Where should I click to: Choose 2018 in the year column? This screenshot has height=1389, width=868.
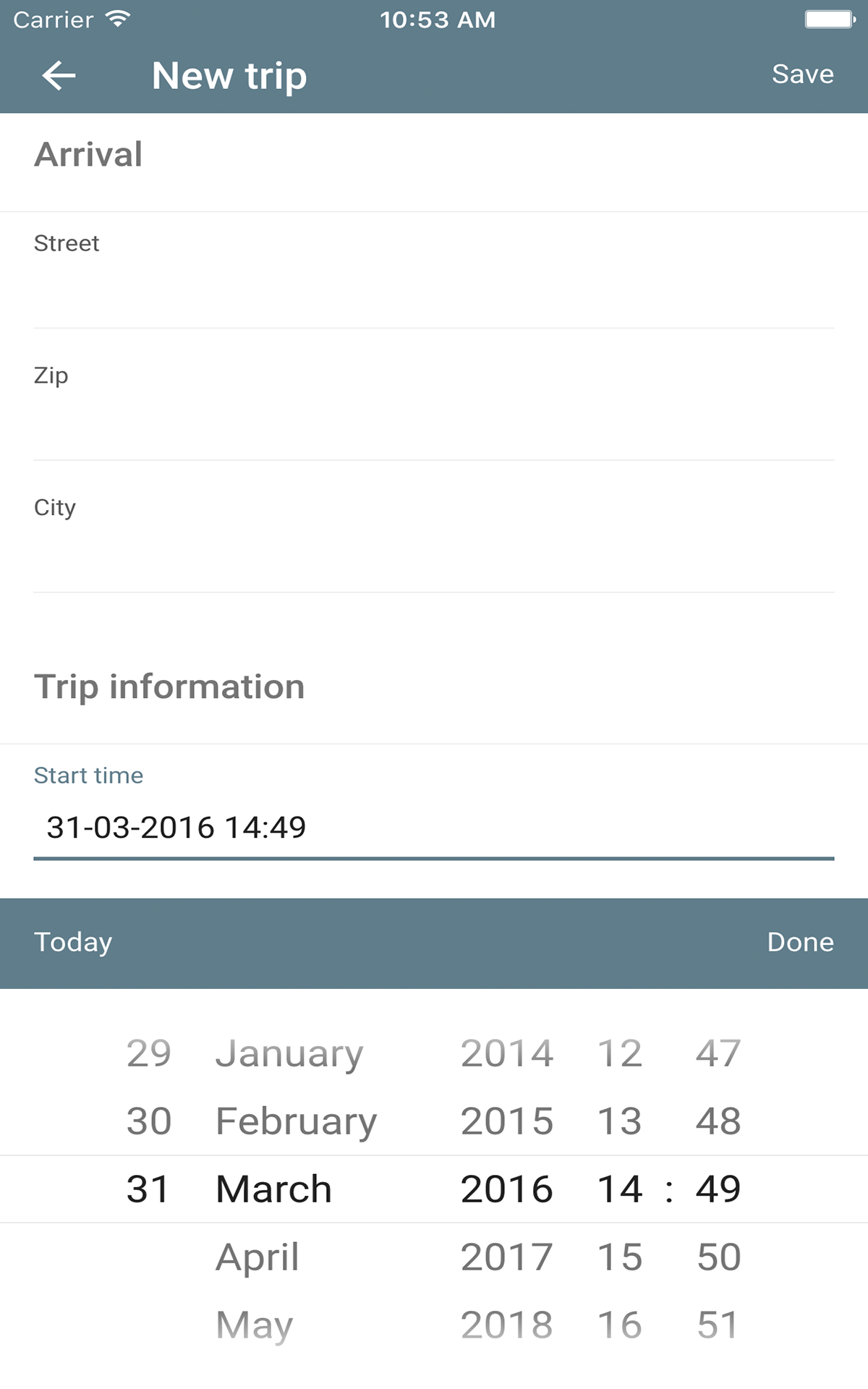point(506,1324)
